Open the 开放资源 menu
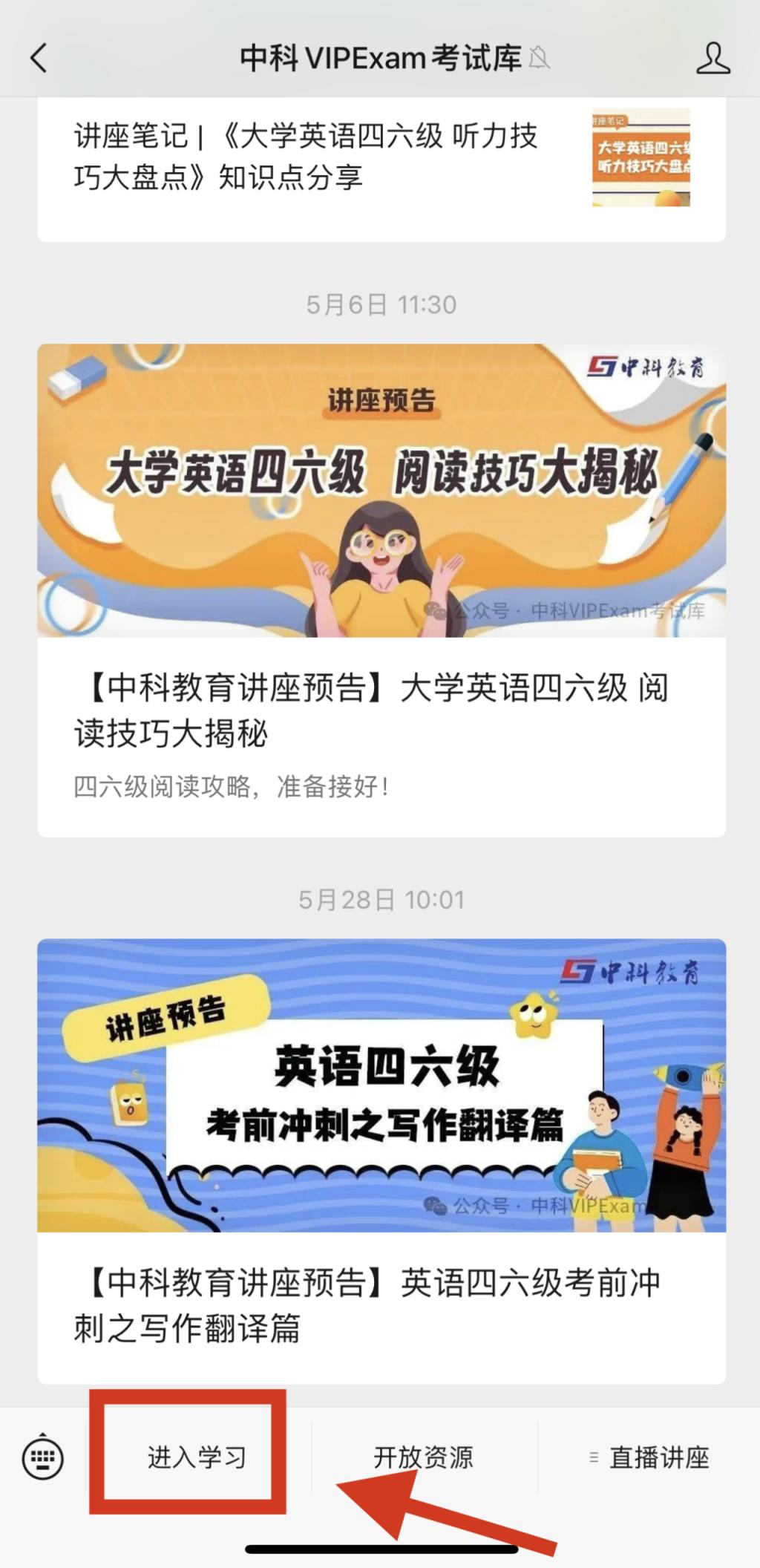Image resolution: width=760 pixels, height=1568 pixels. pos(423,1457)
